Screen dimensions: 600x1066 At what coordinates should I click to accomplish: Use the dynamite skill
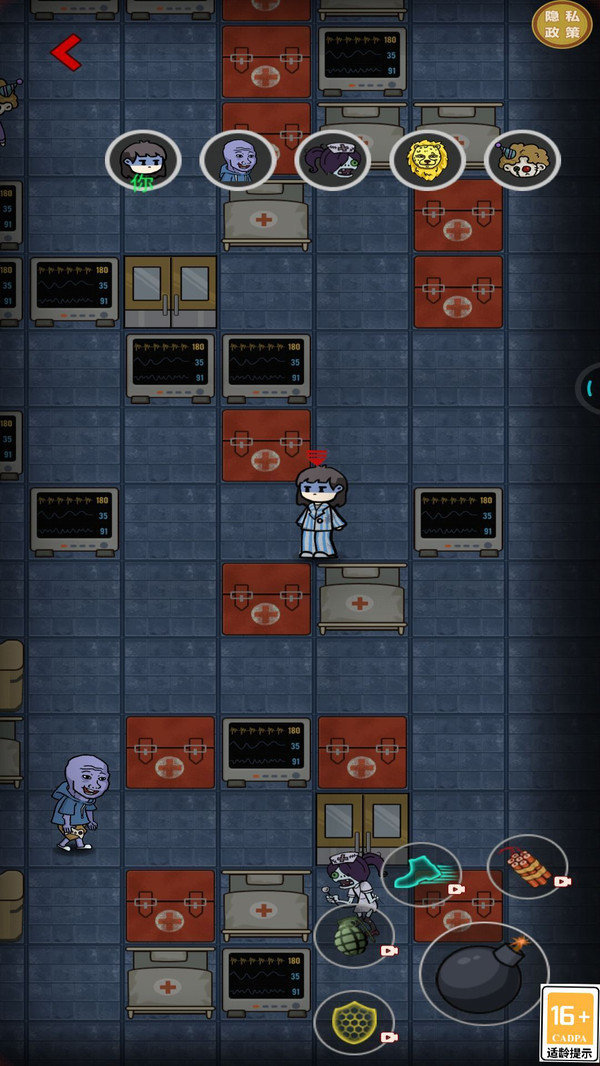click(x=527, y=867)
